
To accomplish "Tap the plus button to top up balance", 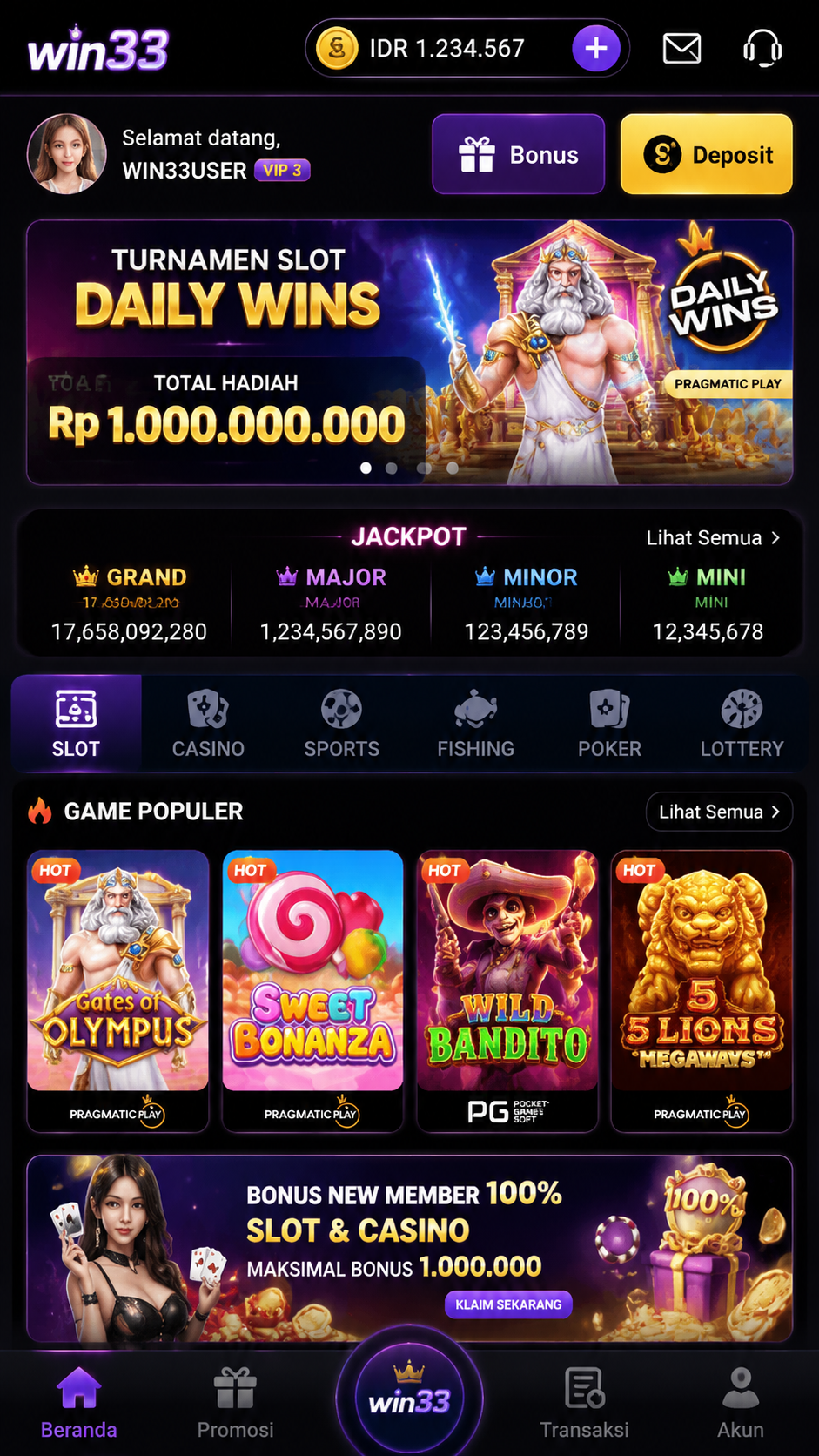I will pos(596,48).
